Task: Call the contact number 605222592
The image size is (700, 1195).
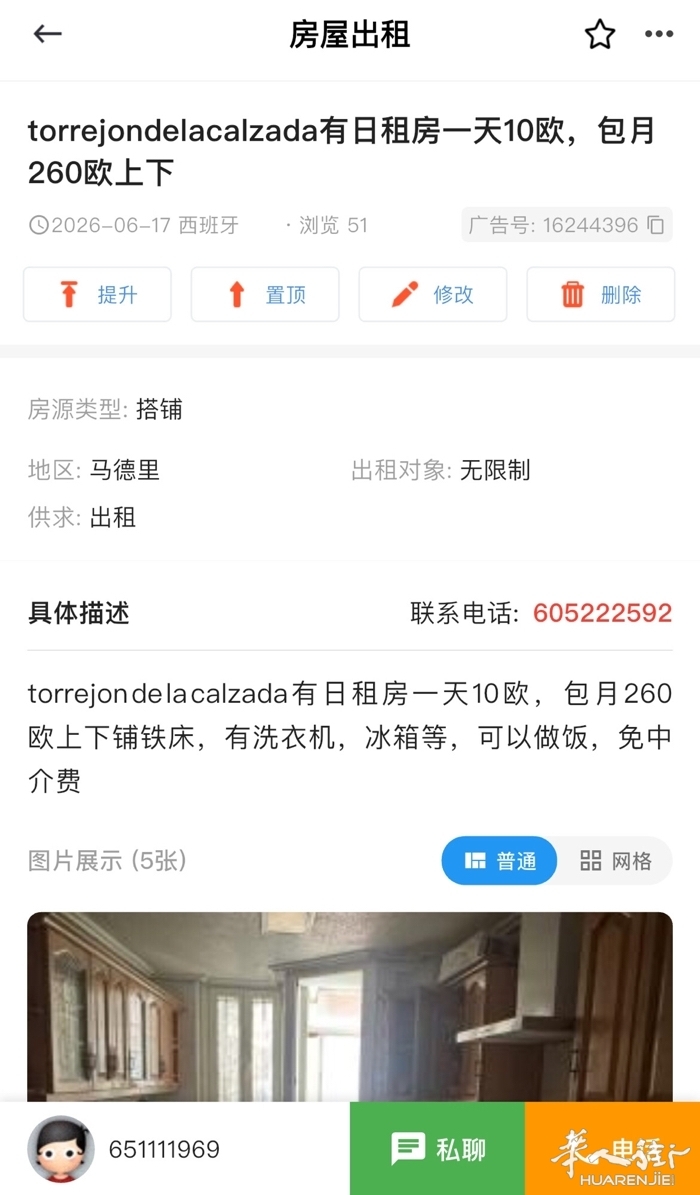Action: pyautogui.click(x=602, y=613)
